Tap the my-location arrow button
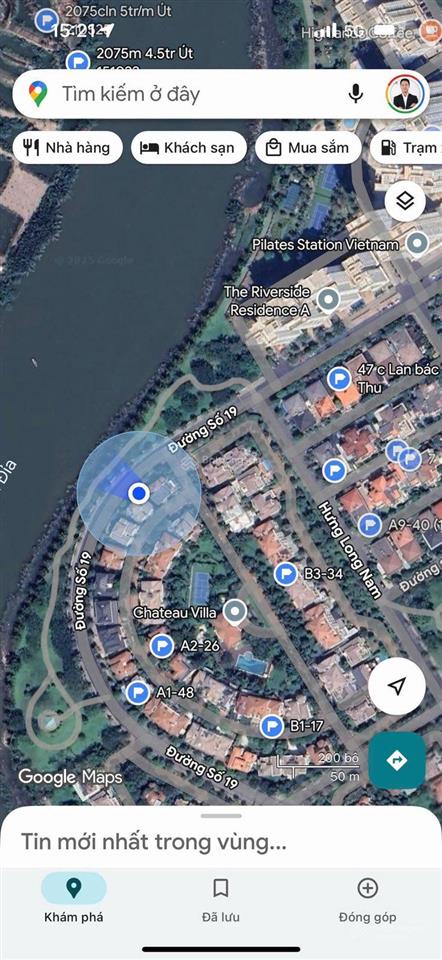 pos(397,686)
